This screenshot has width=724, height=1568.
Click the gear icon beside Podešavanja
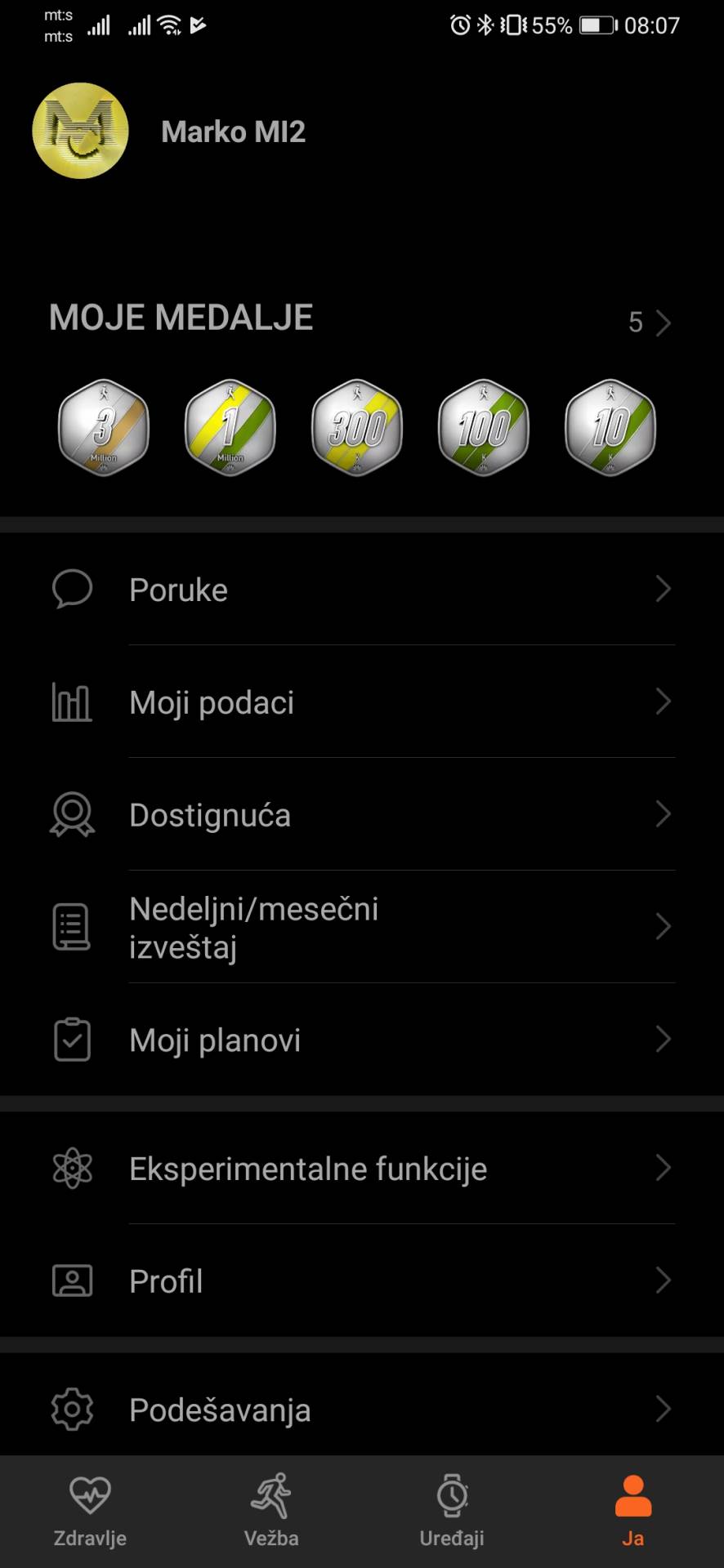tap(72, 1410)
